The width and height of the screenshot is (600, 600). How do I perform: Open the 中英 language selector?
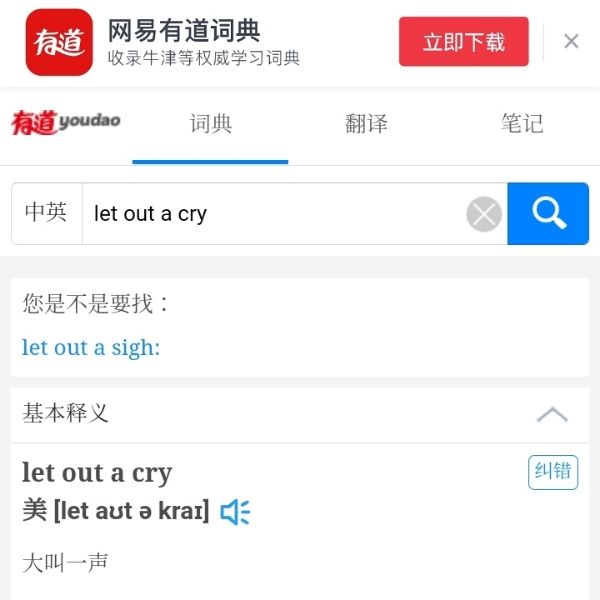[x=46, y=213]
